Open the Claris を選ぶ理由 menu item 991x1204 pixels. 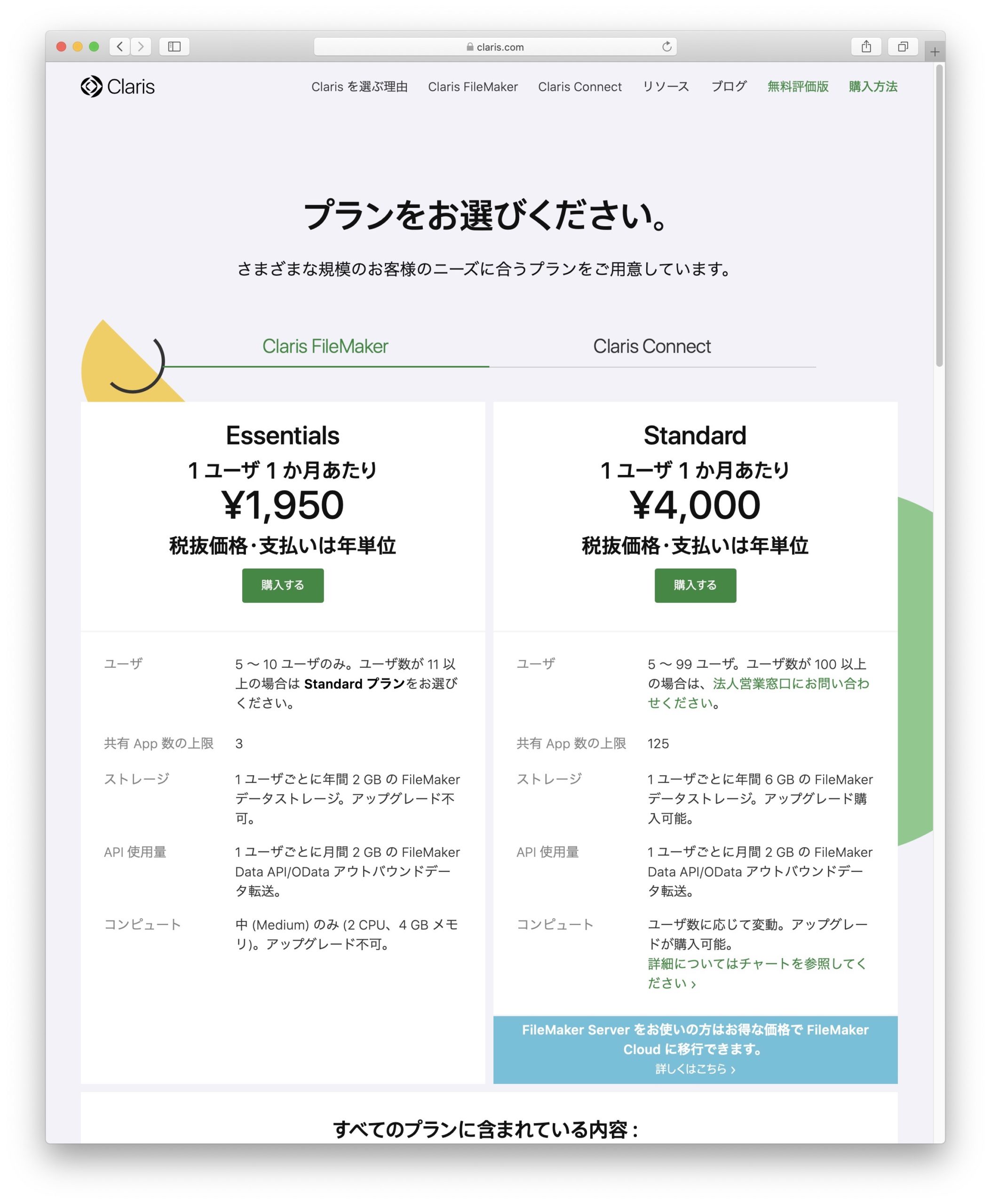[359, 86]
